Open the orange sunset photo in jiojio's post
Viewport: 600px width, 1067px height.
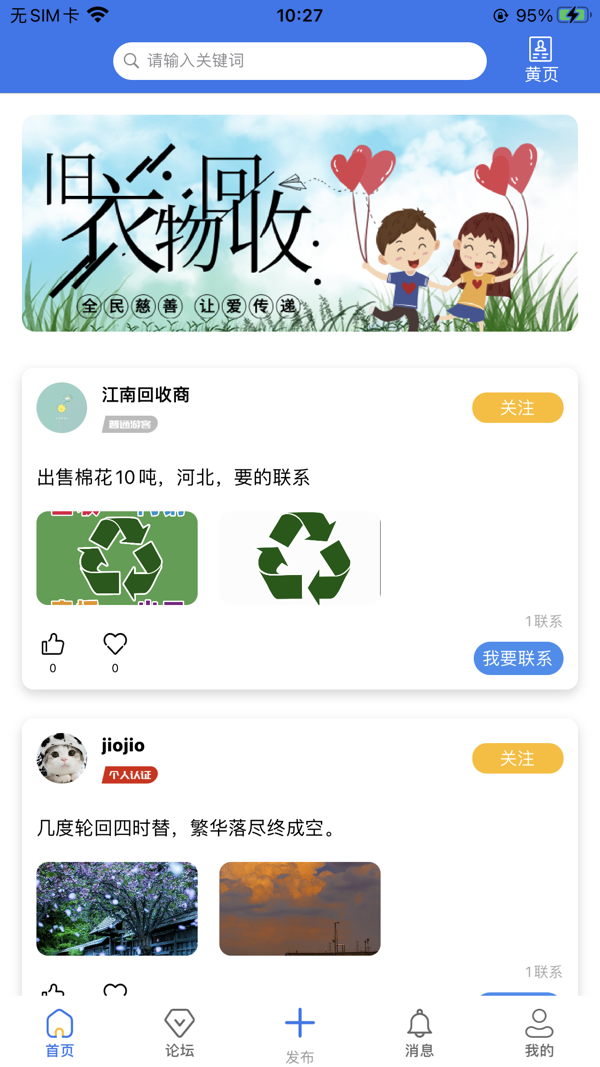click(300, 908)
